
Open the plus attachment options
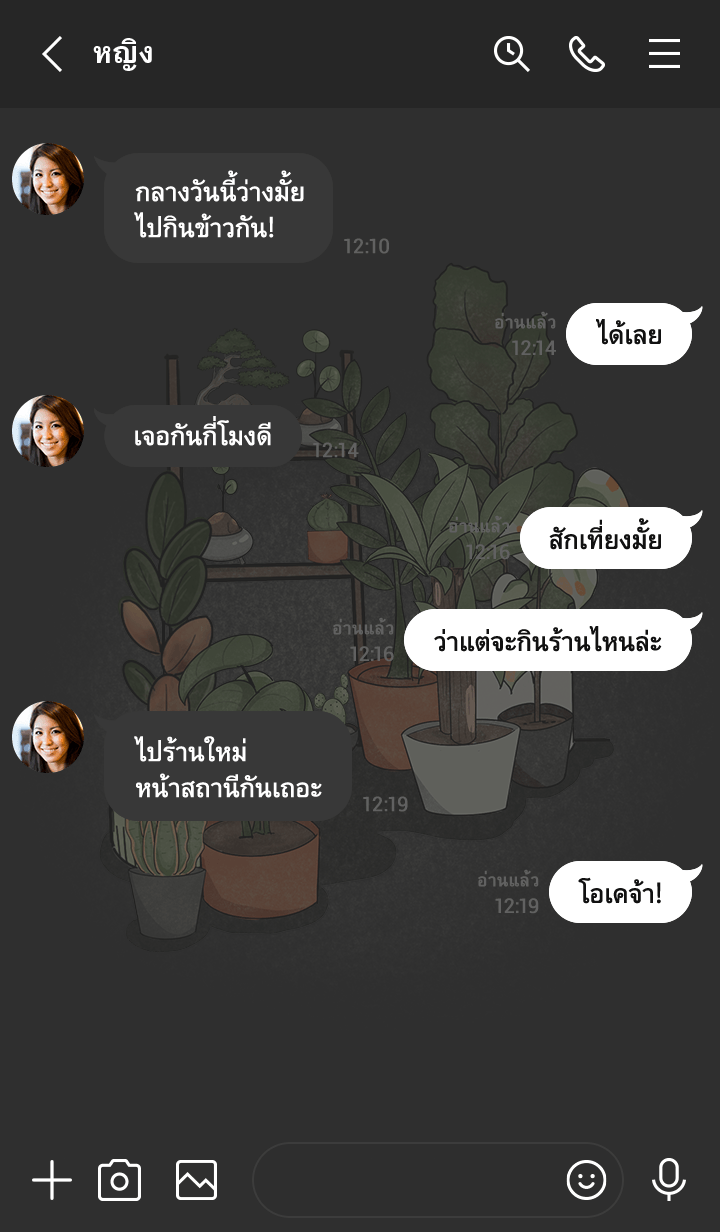[52, 1181]
